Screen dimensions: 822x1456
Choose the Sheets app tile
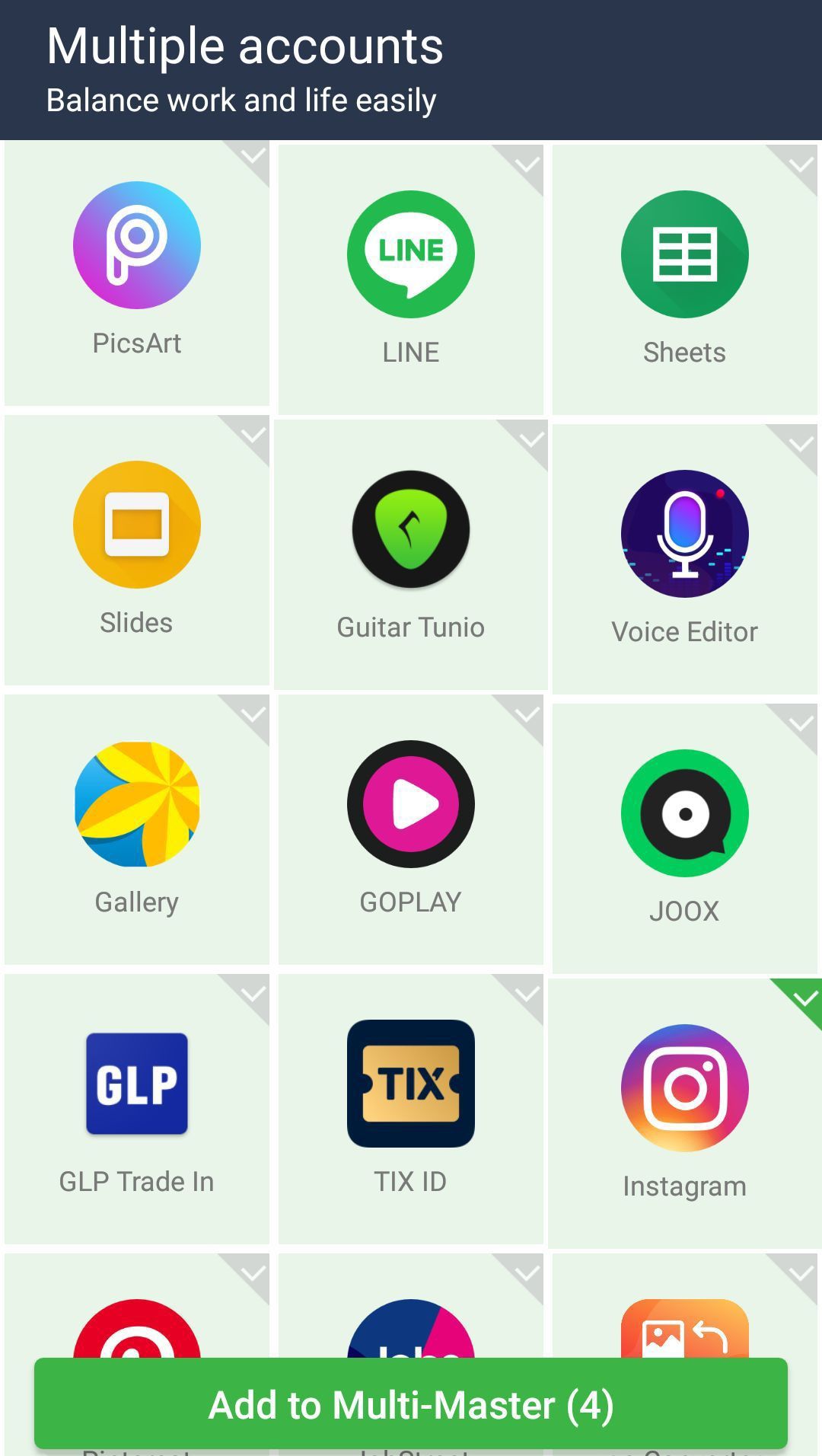point(685,279)
